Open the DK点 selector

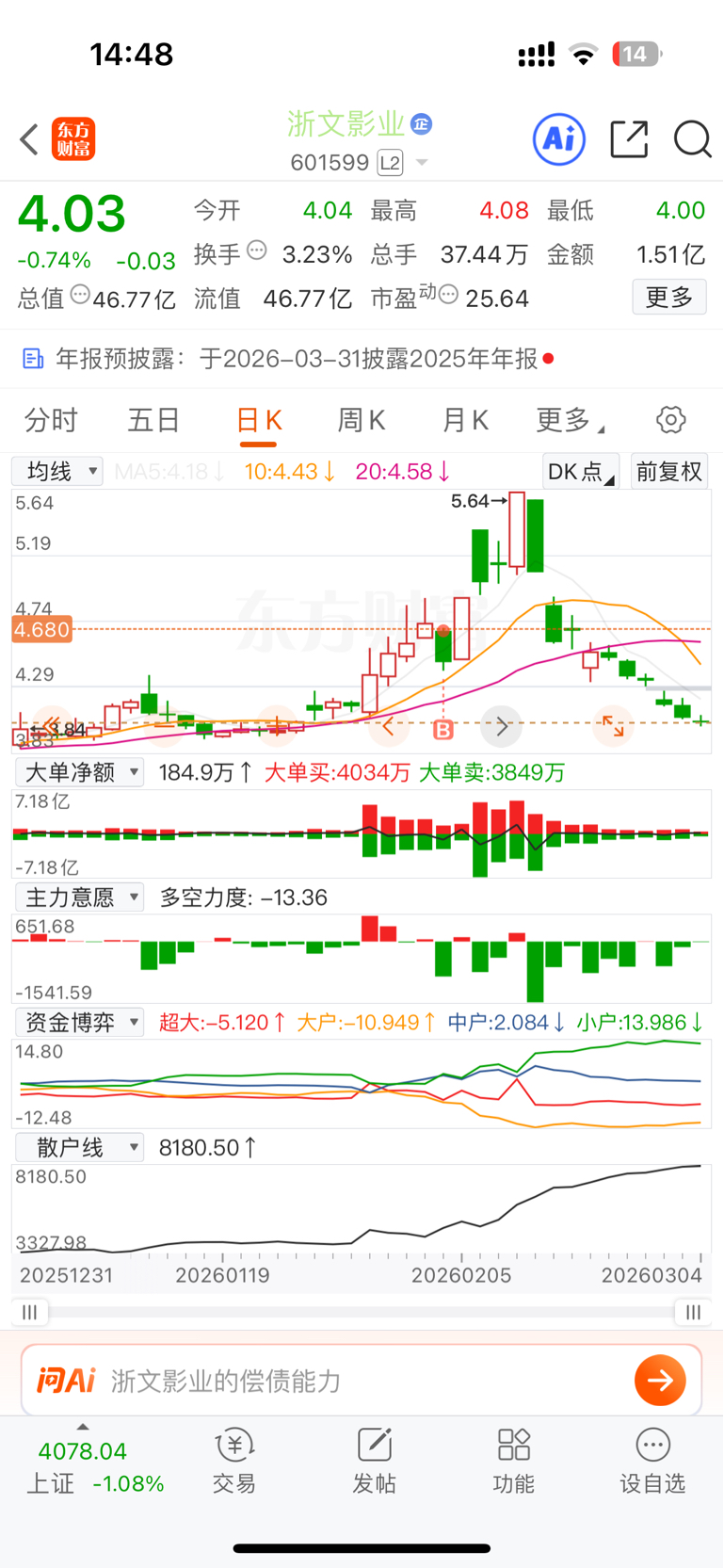pyautogui.click(x=580, y=471)
